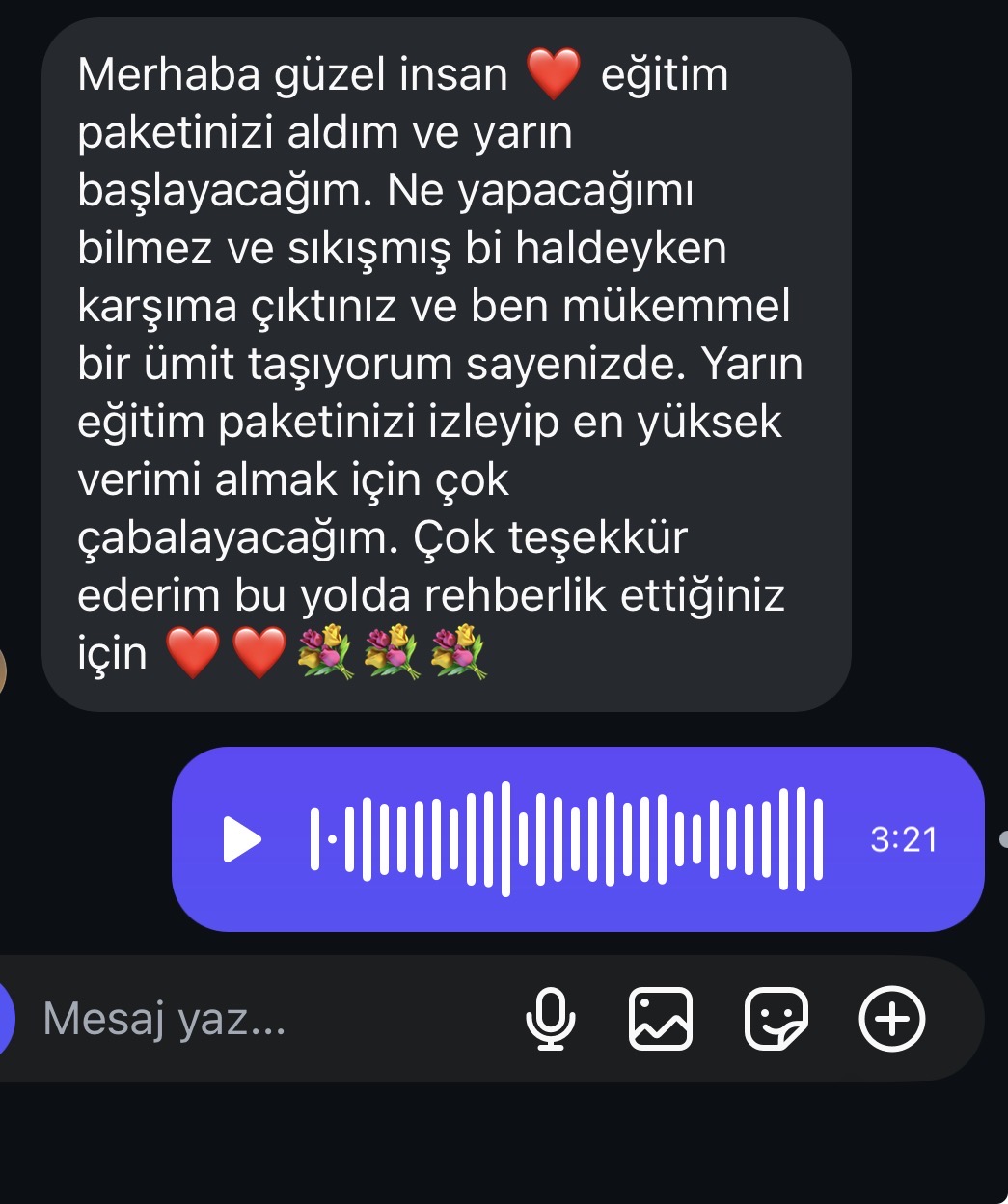The image size is (1008, 1204).
Task: Open the photo gallery picker
Action: pos(661,1019)
